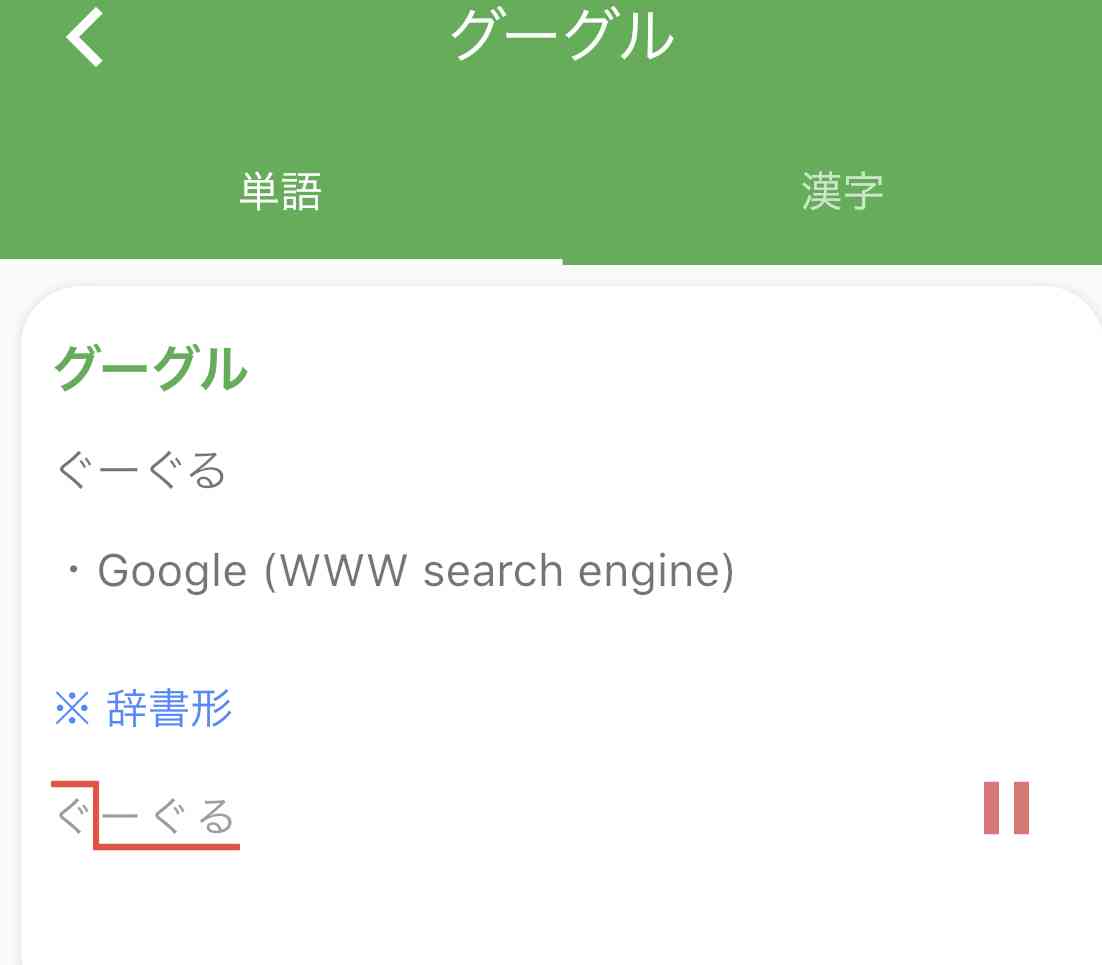
Task: Go back using the header arrow
Action: [85, 38]
